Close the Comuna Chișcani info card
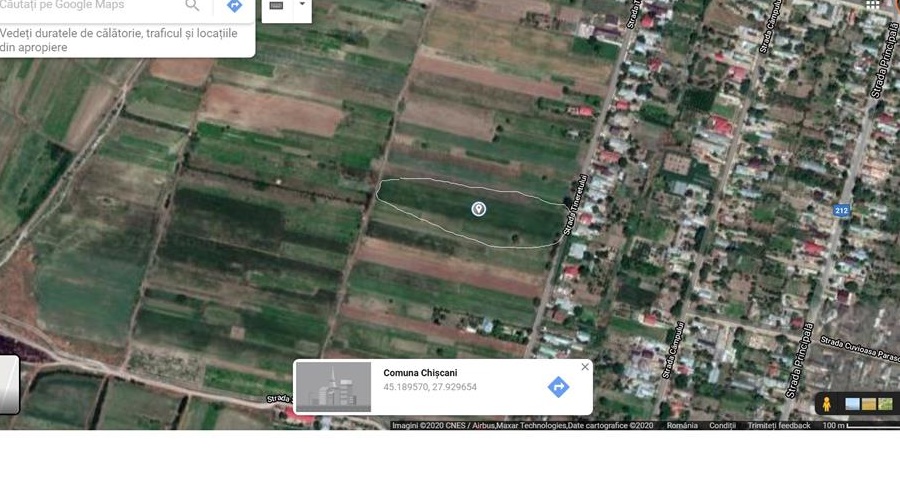Image resolution: width=900 pixels, height=478 pixels. (585, 367)
